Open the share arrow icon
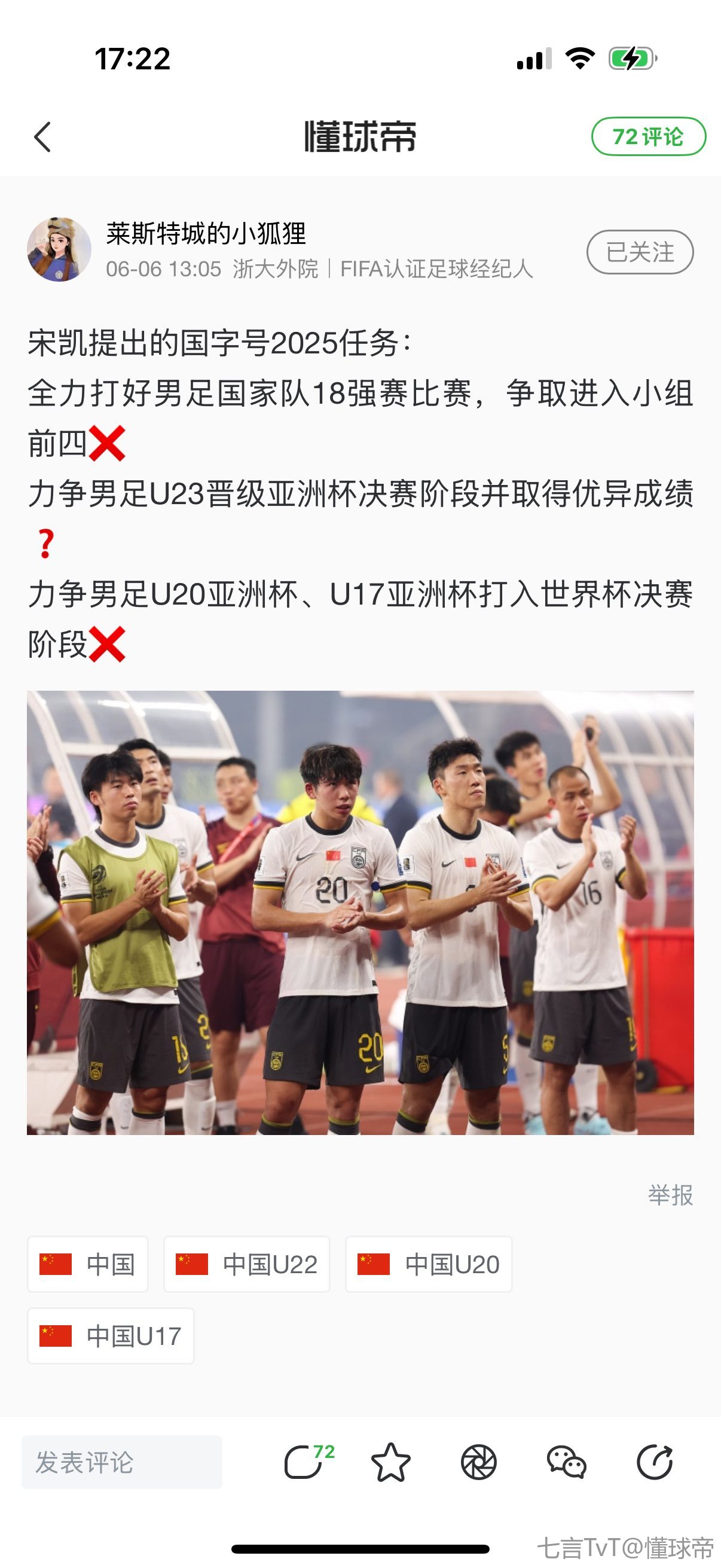The height and width of the screenshot is (1568, 721). coord(655,1463)
